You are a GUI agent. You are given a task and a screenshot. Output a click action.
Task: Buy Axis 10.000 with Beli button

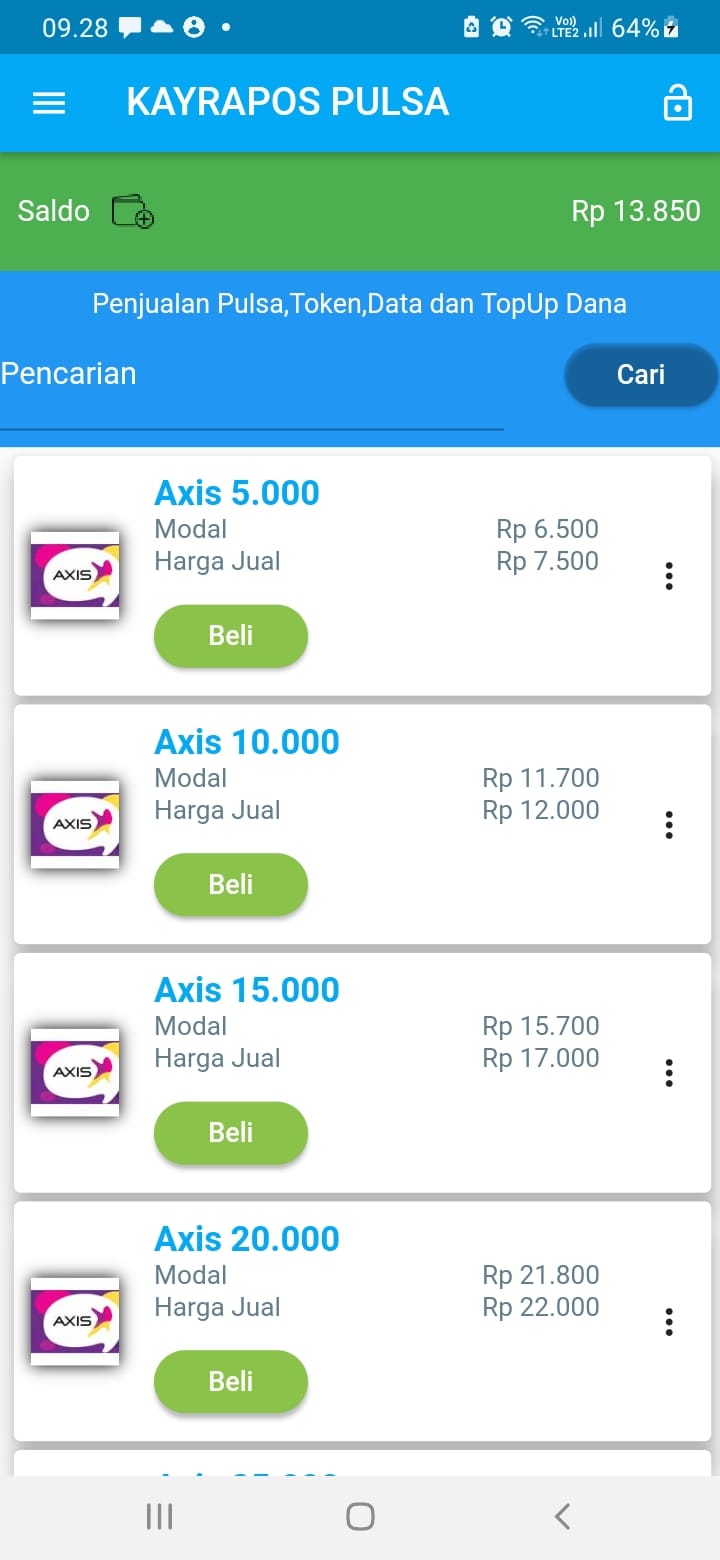click(231, 884)
